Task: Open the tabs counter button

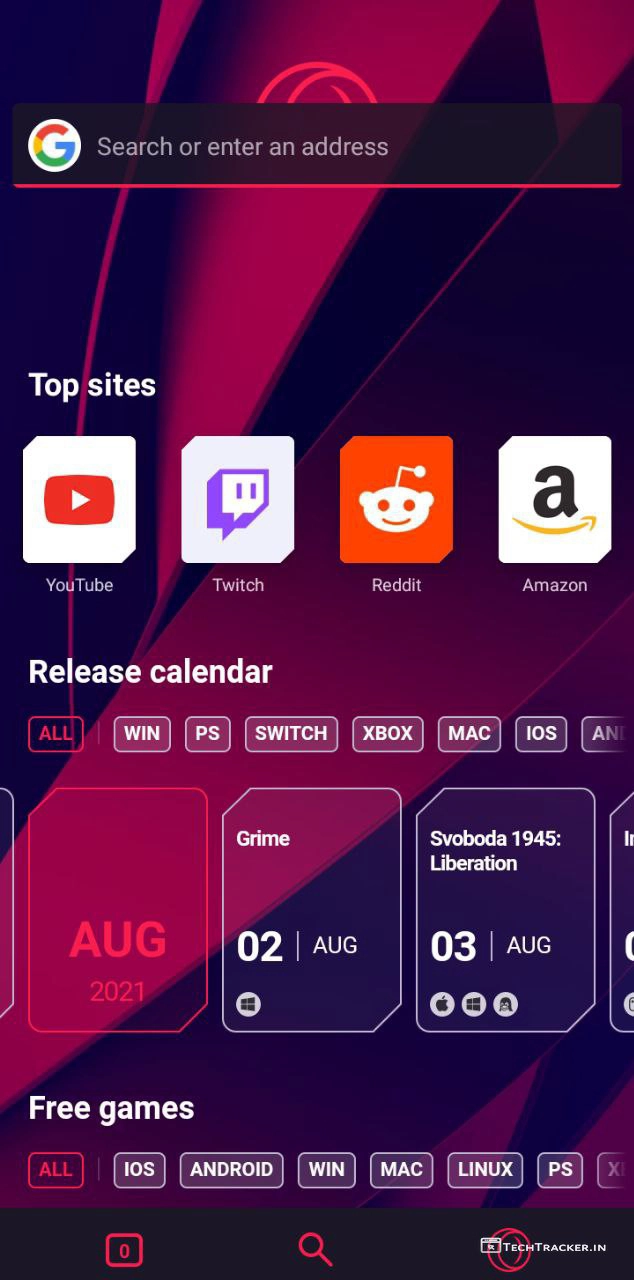Action: [124, 1250]
